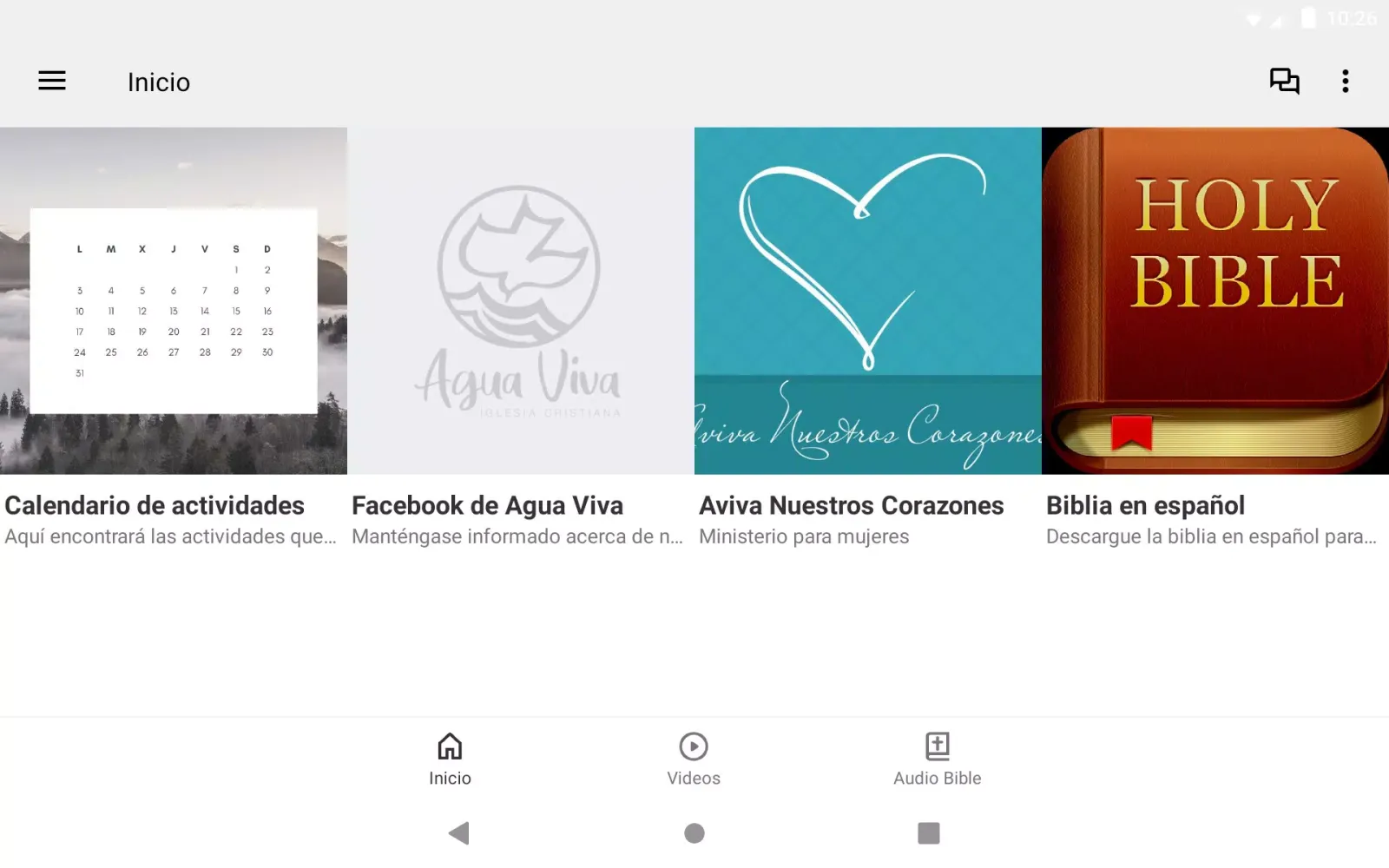Switch to the Audio Bible tab
1389x868 pixels.
[937, 759]
